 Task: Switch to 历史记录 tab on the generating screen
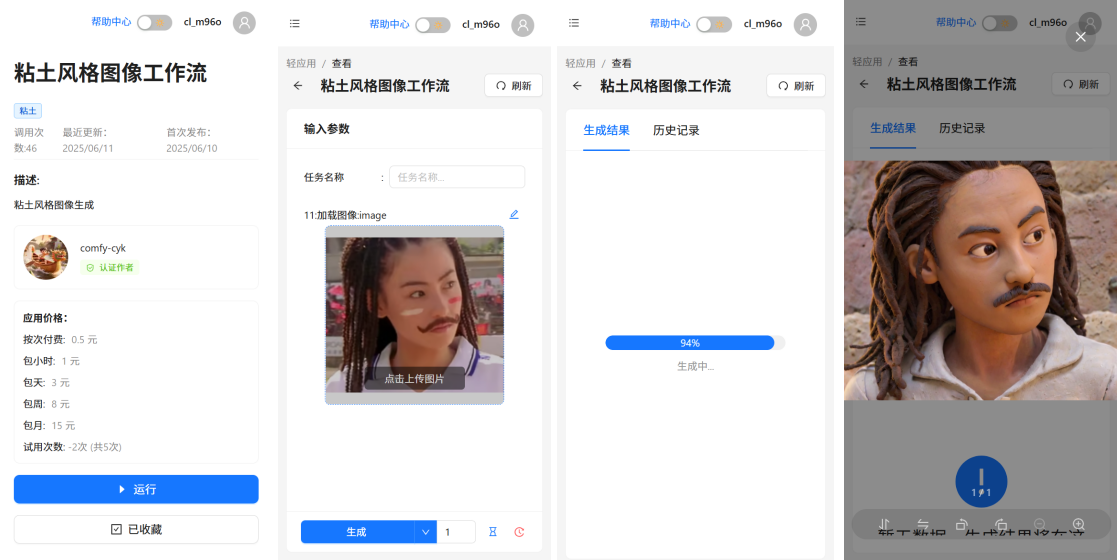676,130
